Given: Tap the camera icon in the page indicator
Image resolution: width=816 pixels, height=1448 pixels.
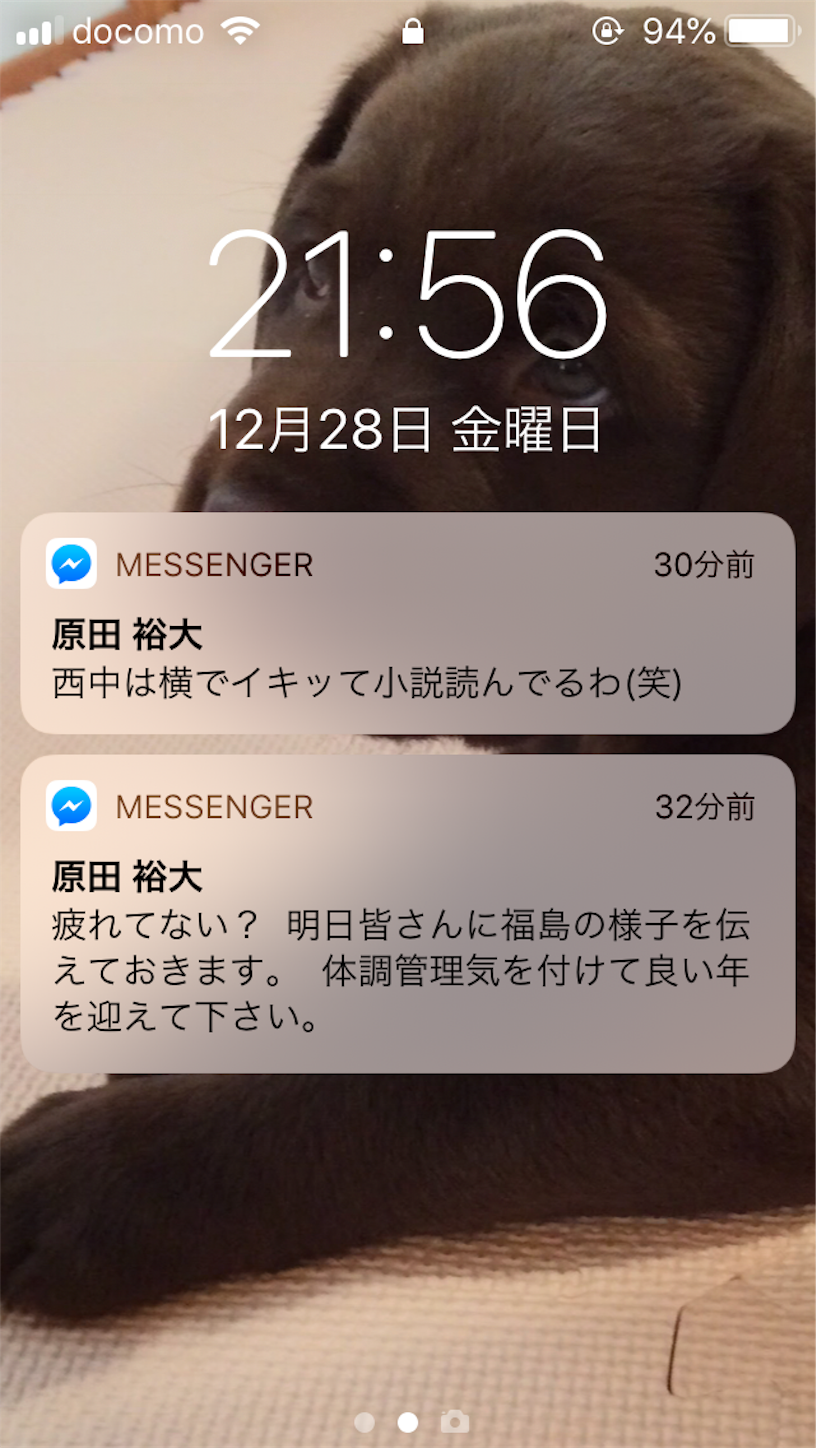Looking at the screenshot, I should [454, 1421].
